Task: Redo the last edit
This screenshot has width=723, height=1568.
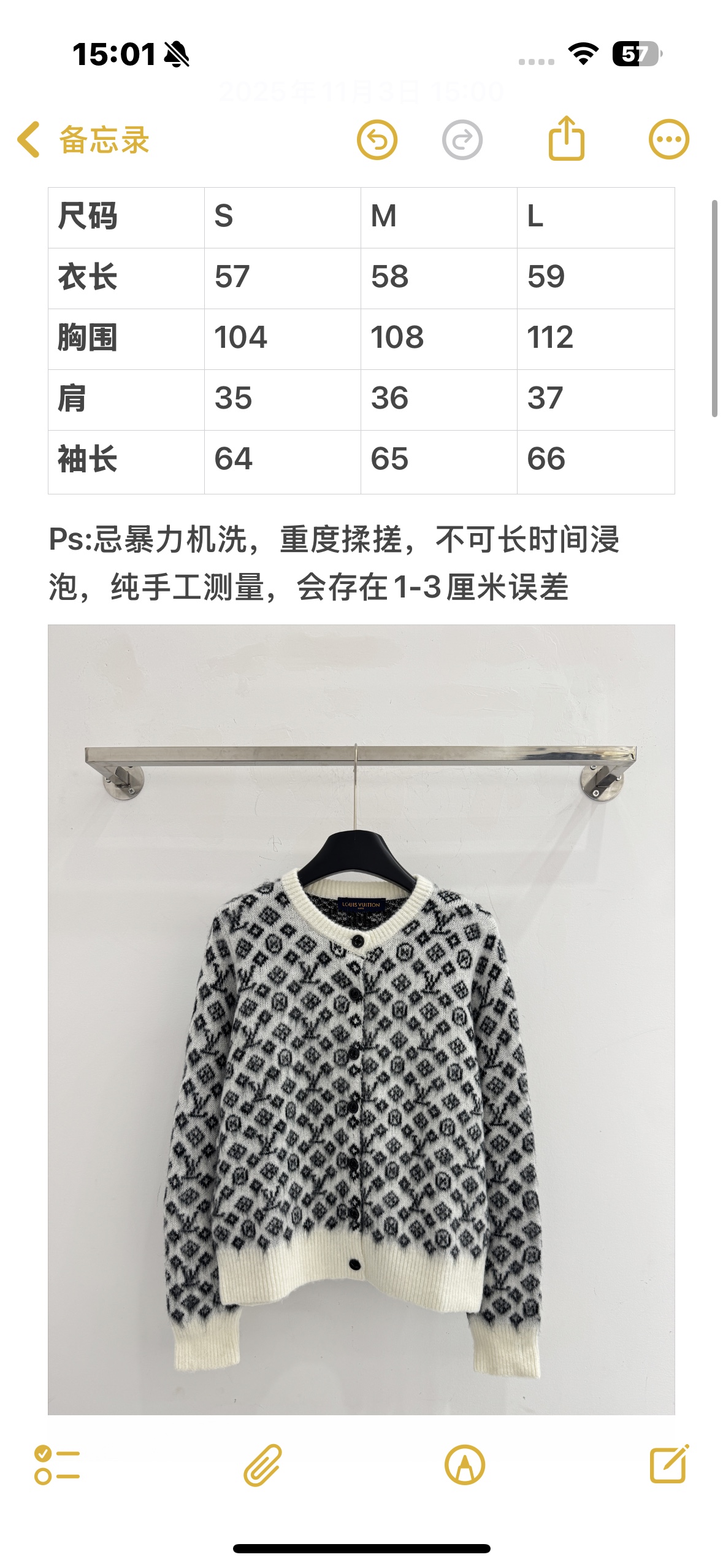Action: click(x=462, y=140)
